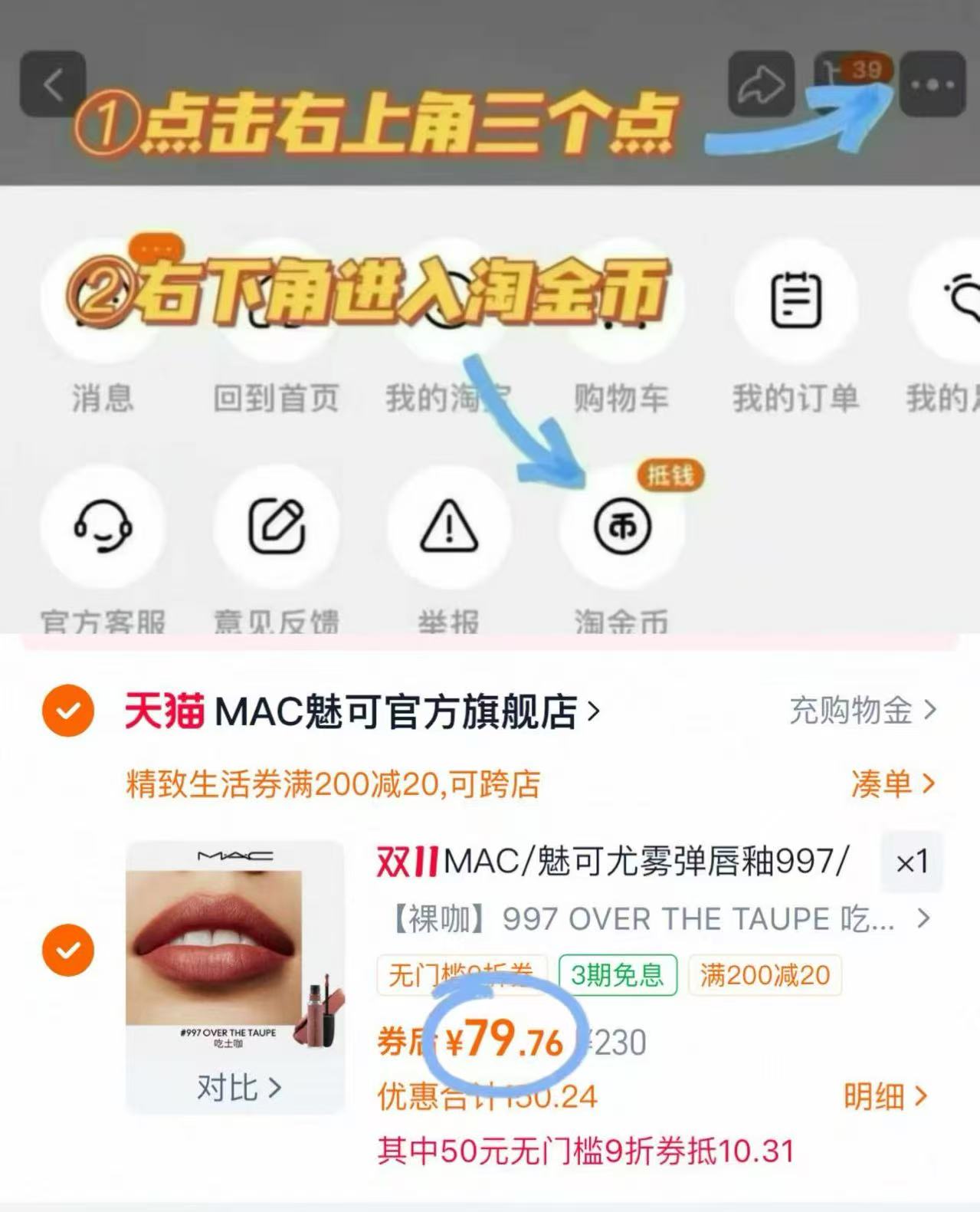
Task: Click the 举报 report icon
Action: pyautogui.click(x=450, y=526)
